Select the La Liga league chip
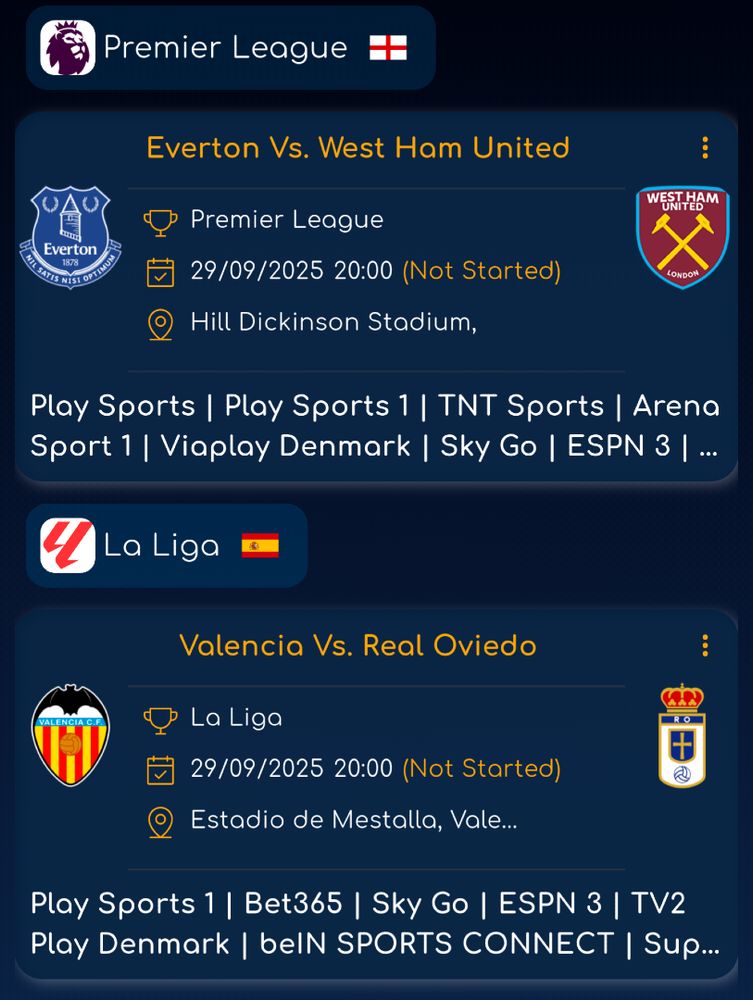This screenshot has width=753, height=1000. point(167,546)
